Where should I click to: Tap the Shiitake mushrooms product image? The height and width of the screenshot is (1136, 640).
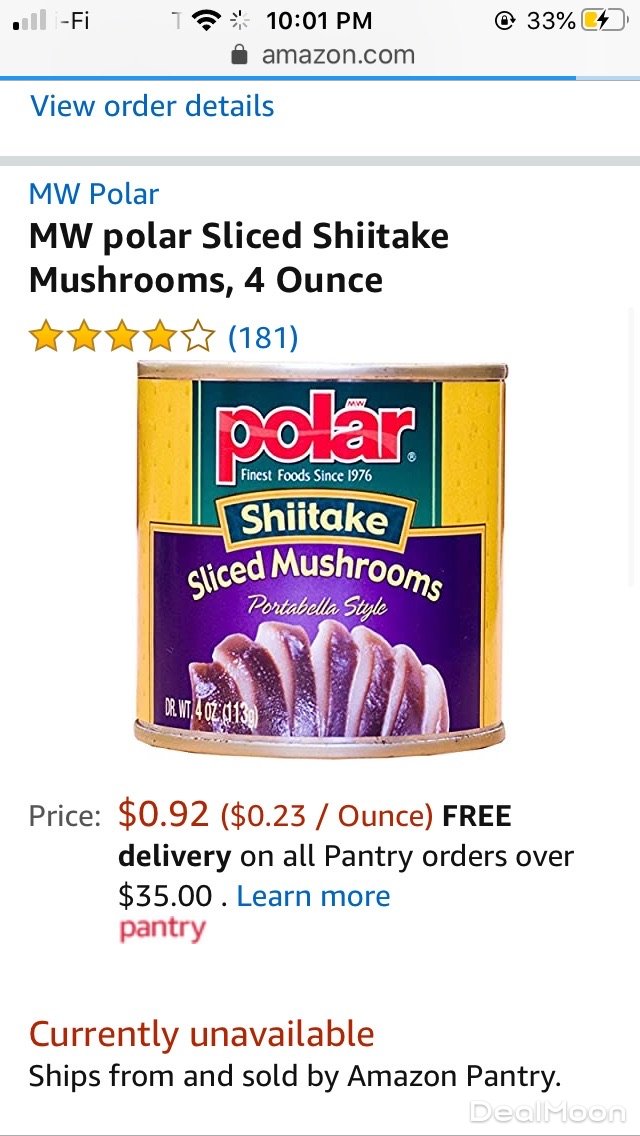320,560
